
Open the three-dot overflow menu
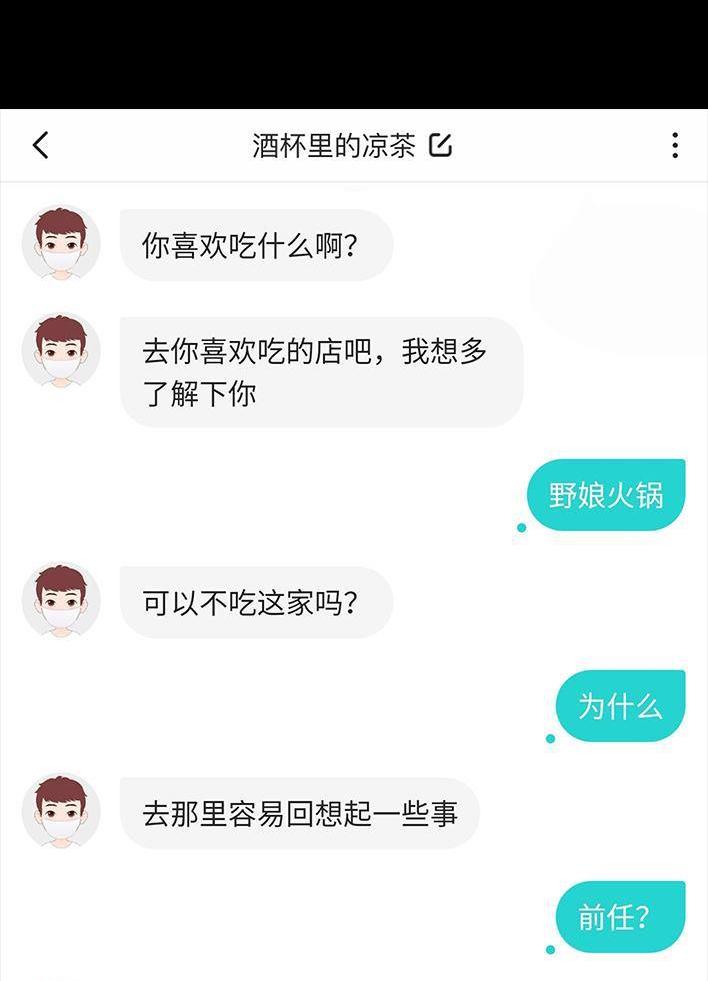tap(675, 146)
